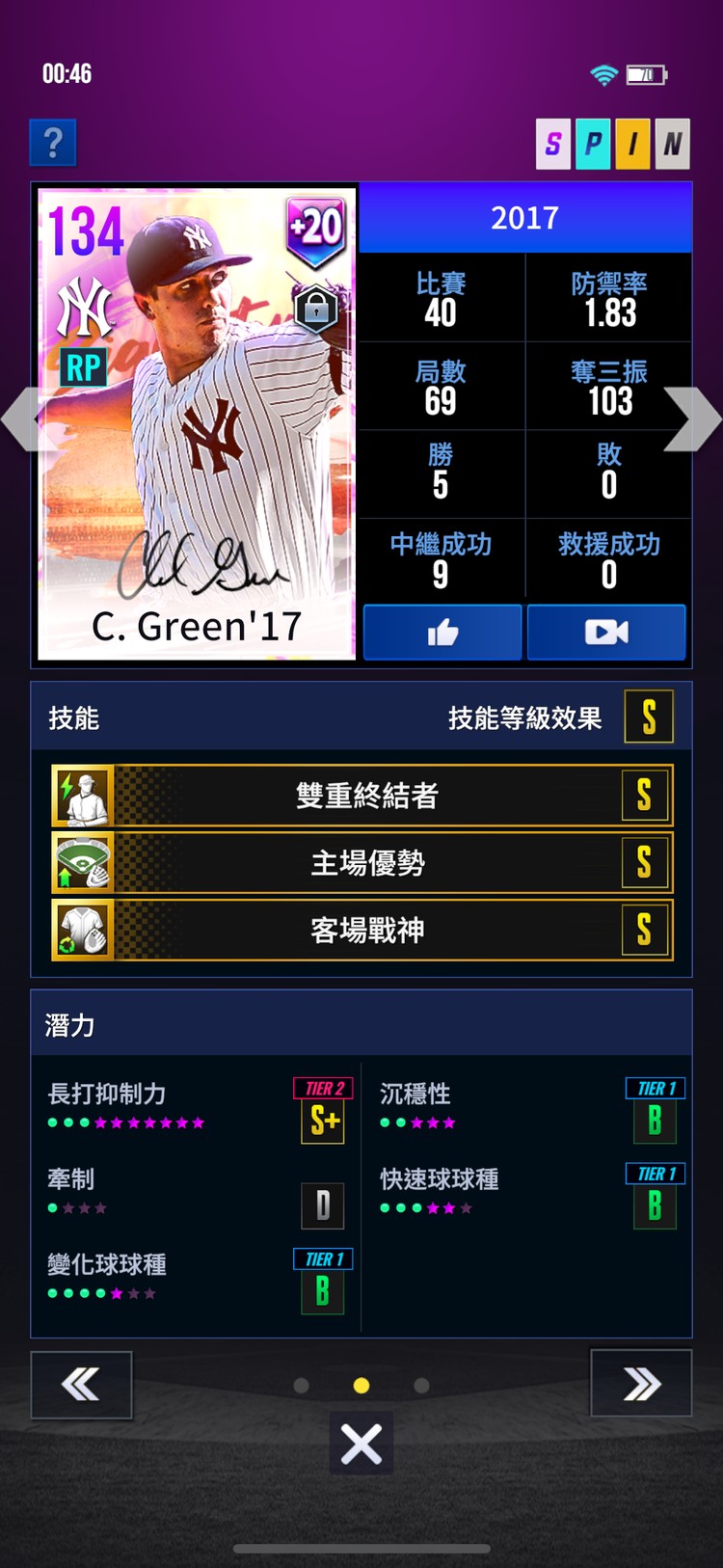View the C. Green'17 player card

[197, 422]
